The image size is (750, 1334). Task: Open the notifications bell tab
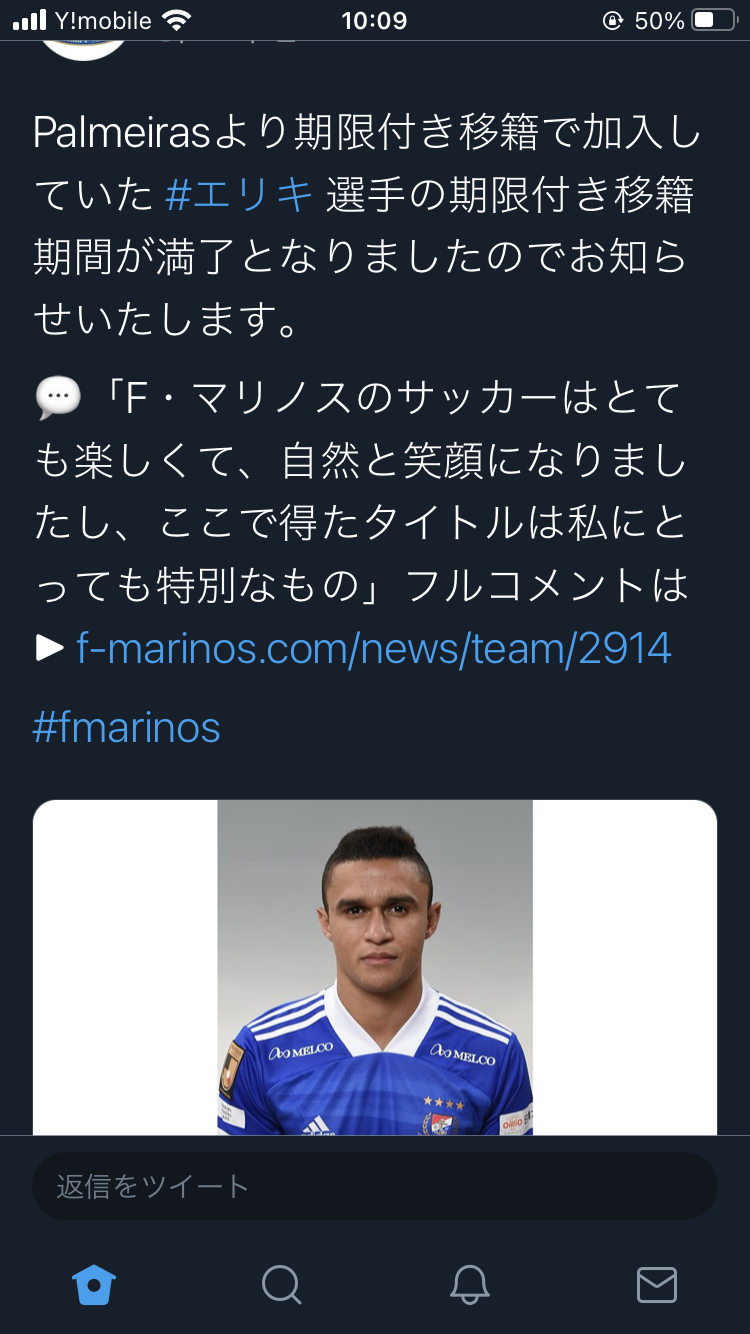pyautogui.click(x=469, y=1284)
